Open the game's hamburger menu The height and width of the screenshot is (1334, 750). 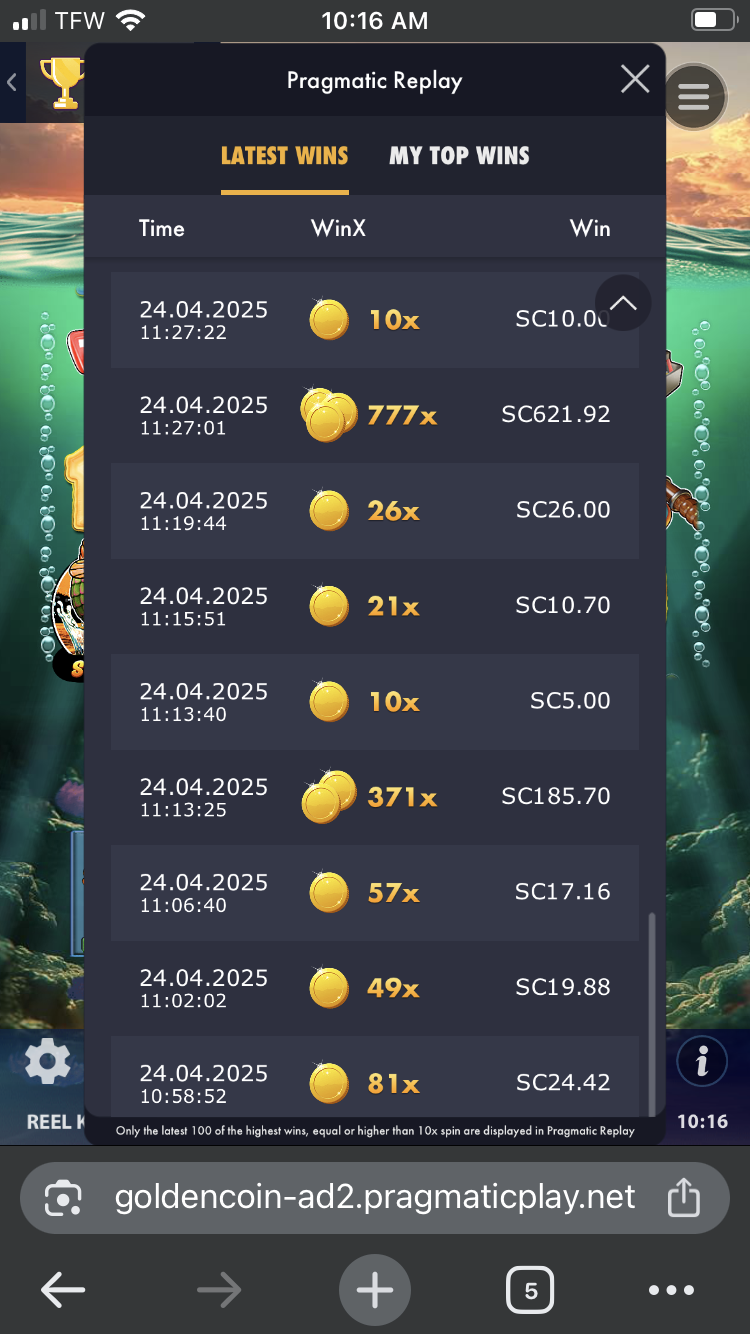pyautogui.click(x=693, y=97)
